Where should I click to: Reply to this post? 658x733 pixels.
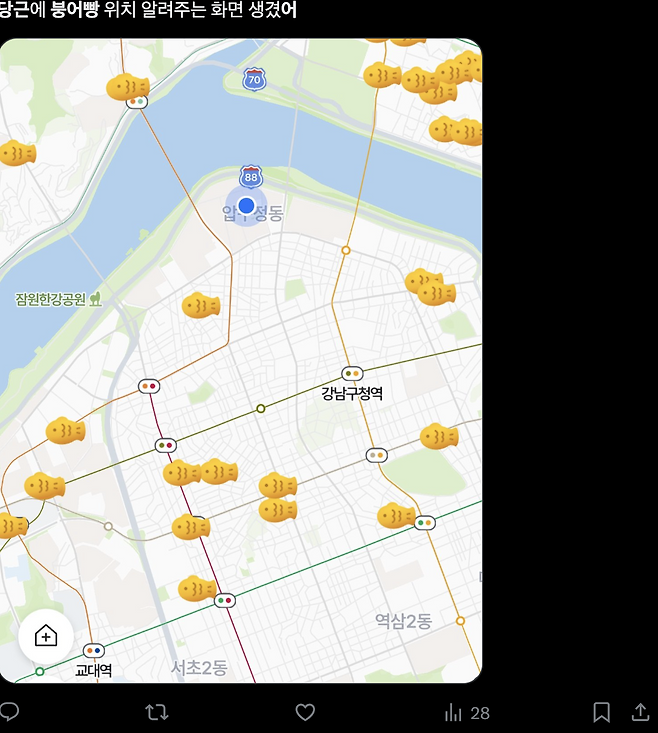tap(9, 712)
